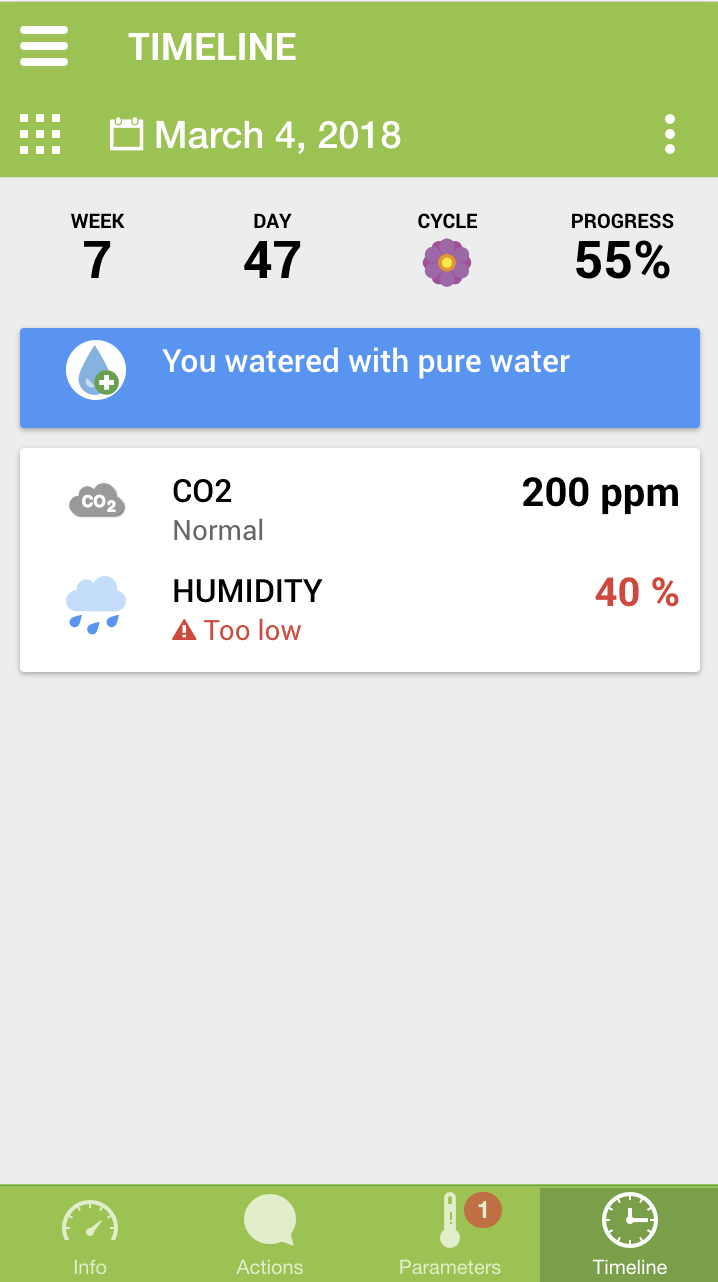Open the CO2 200 ppm reading

point(360,508)
